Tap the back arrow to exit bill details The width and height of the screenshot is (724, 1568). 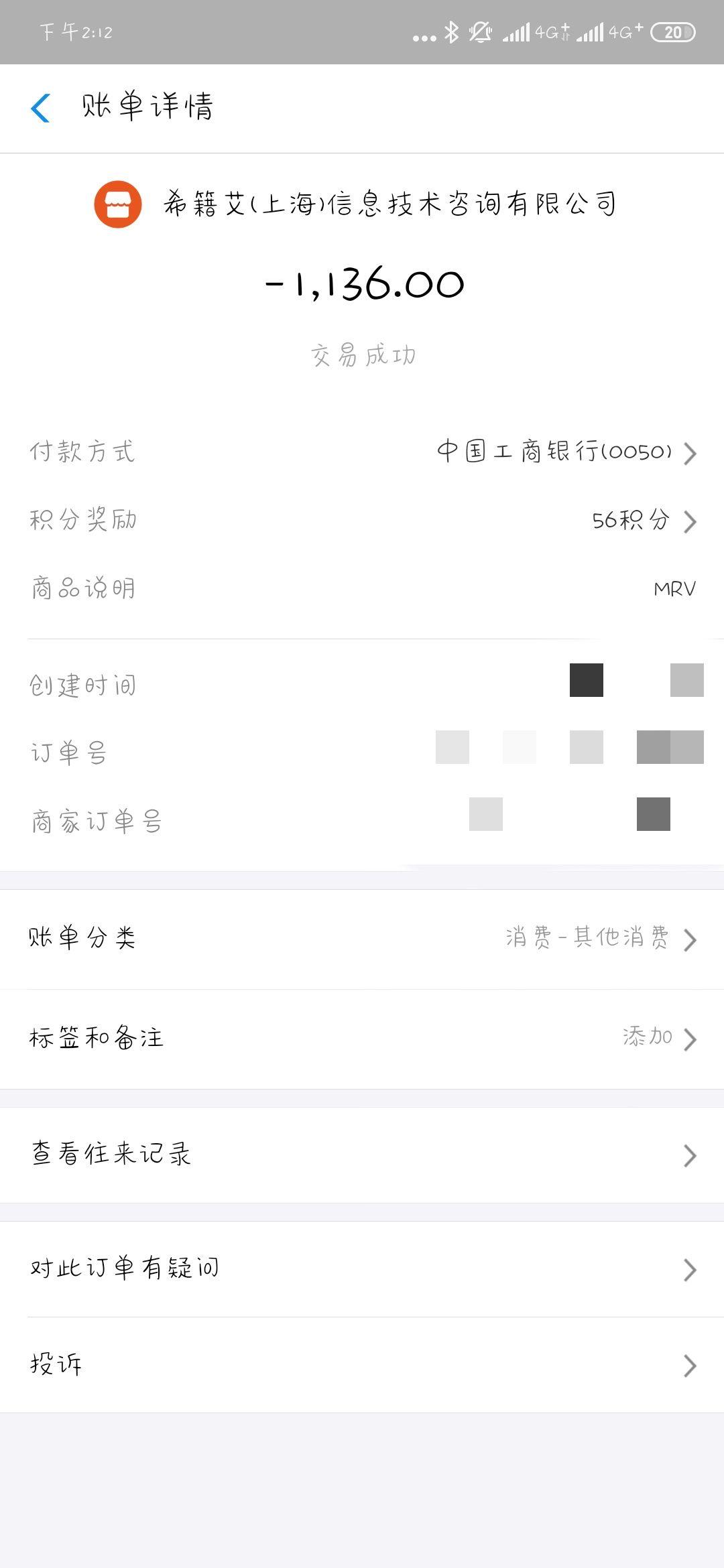click(42, 107)
